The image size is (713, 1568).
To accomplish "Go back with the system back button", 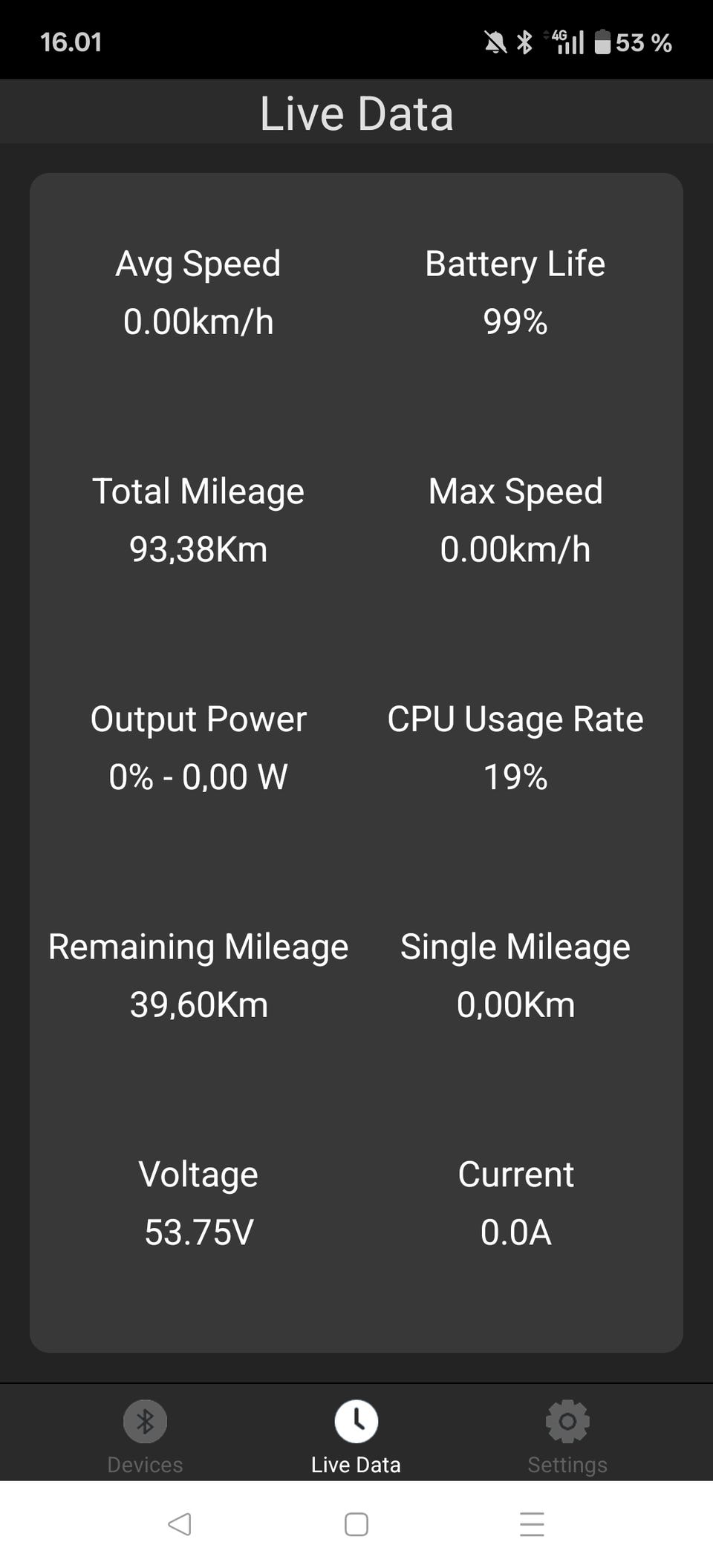I will (180, 1524).
